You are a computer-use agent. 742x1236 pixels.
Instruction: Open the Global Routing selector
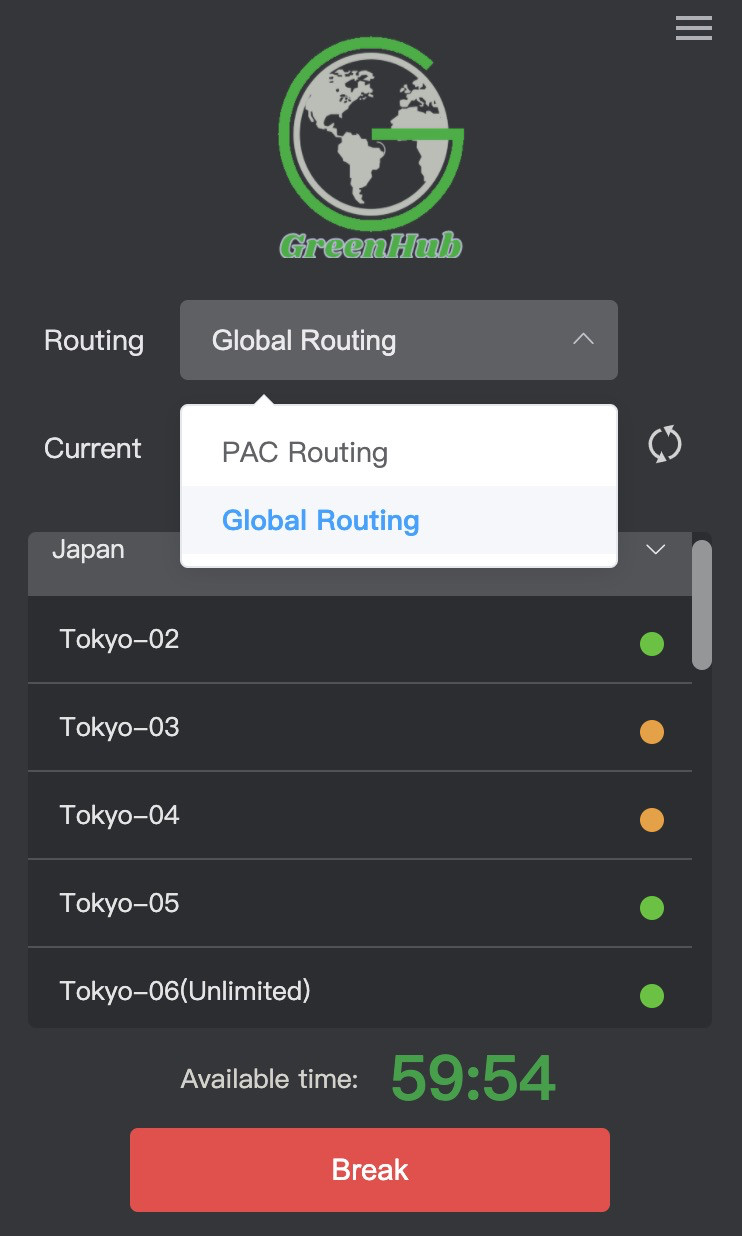click(398, 339)
